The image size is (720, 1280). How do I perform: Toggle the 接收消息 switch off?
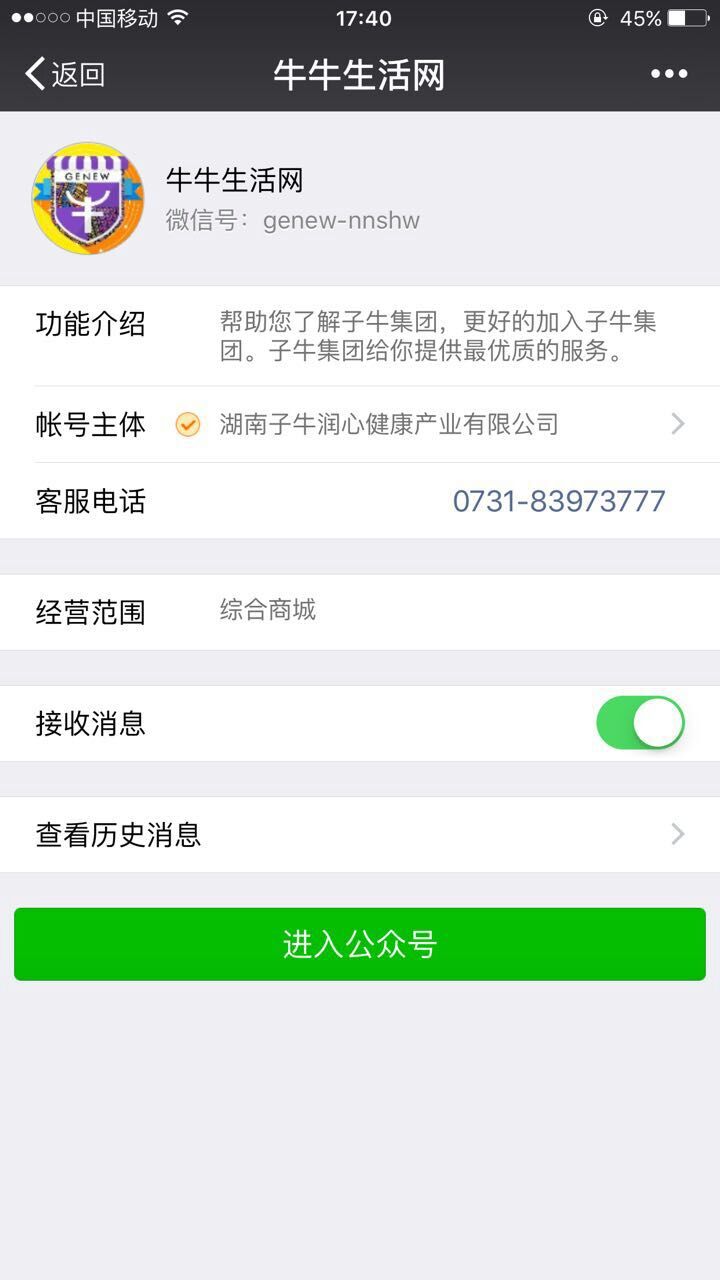640,723
